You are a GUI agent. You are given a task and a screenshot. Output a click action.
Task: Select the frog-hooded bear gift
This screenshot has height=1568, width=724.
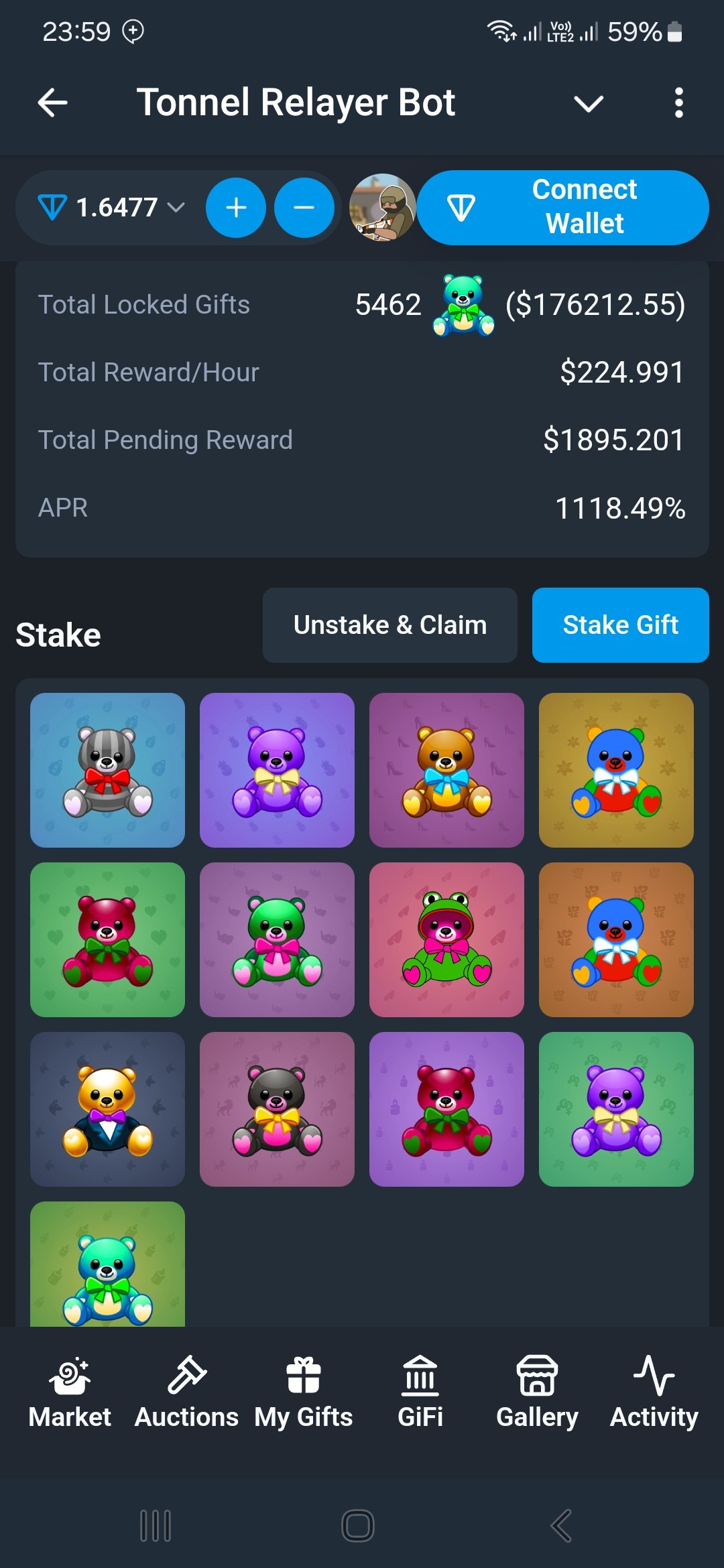point(446,939)
